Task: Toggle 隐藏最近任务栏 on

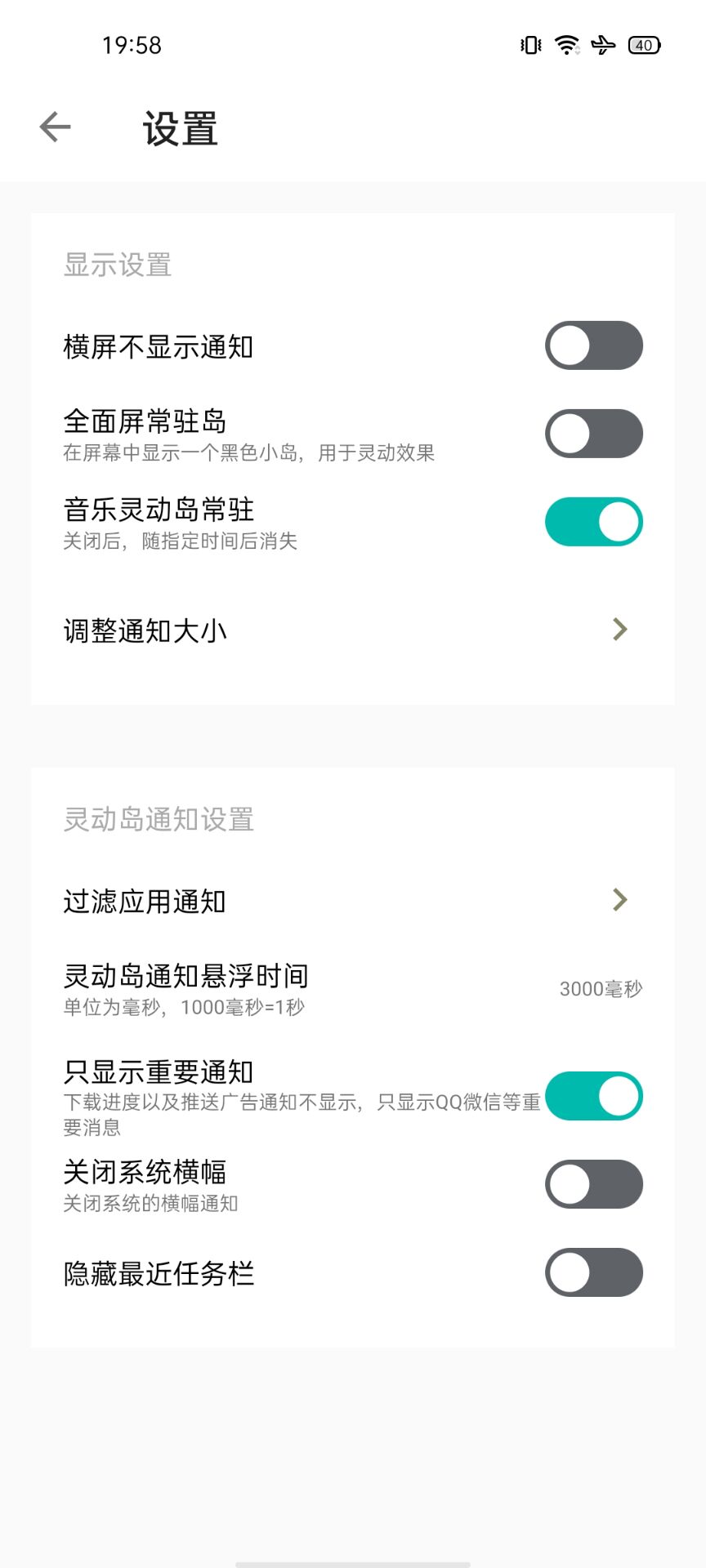Action: pos(594,1272)
